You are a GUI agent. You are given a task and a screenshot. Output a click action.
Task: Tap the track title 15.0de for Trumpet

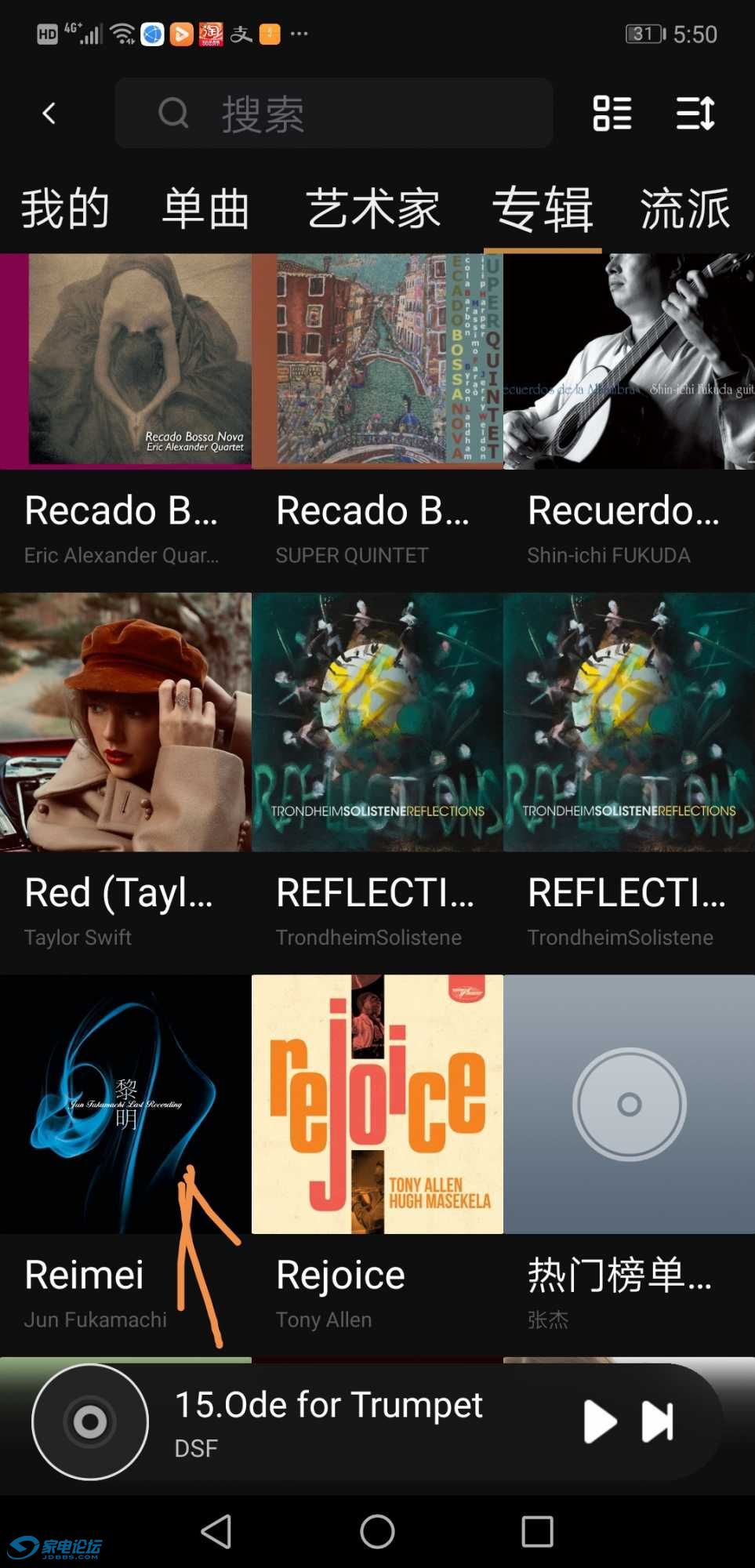pos(328,1405)
